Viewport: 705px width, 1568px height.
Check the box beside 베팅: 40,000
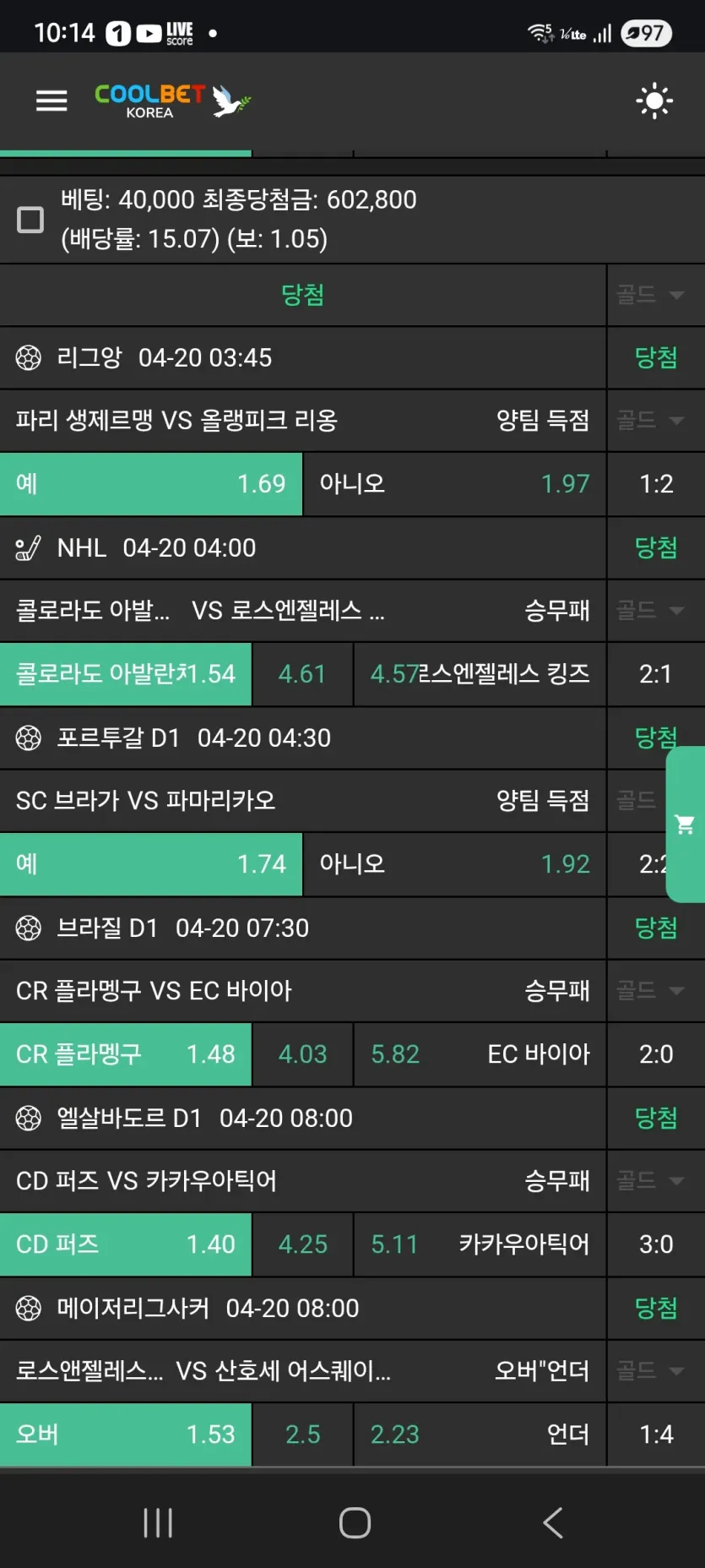30,220
